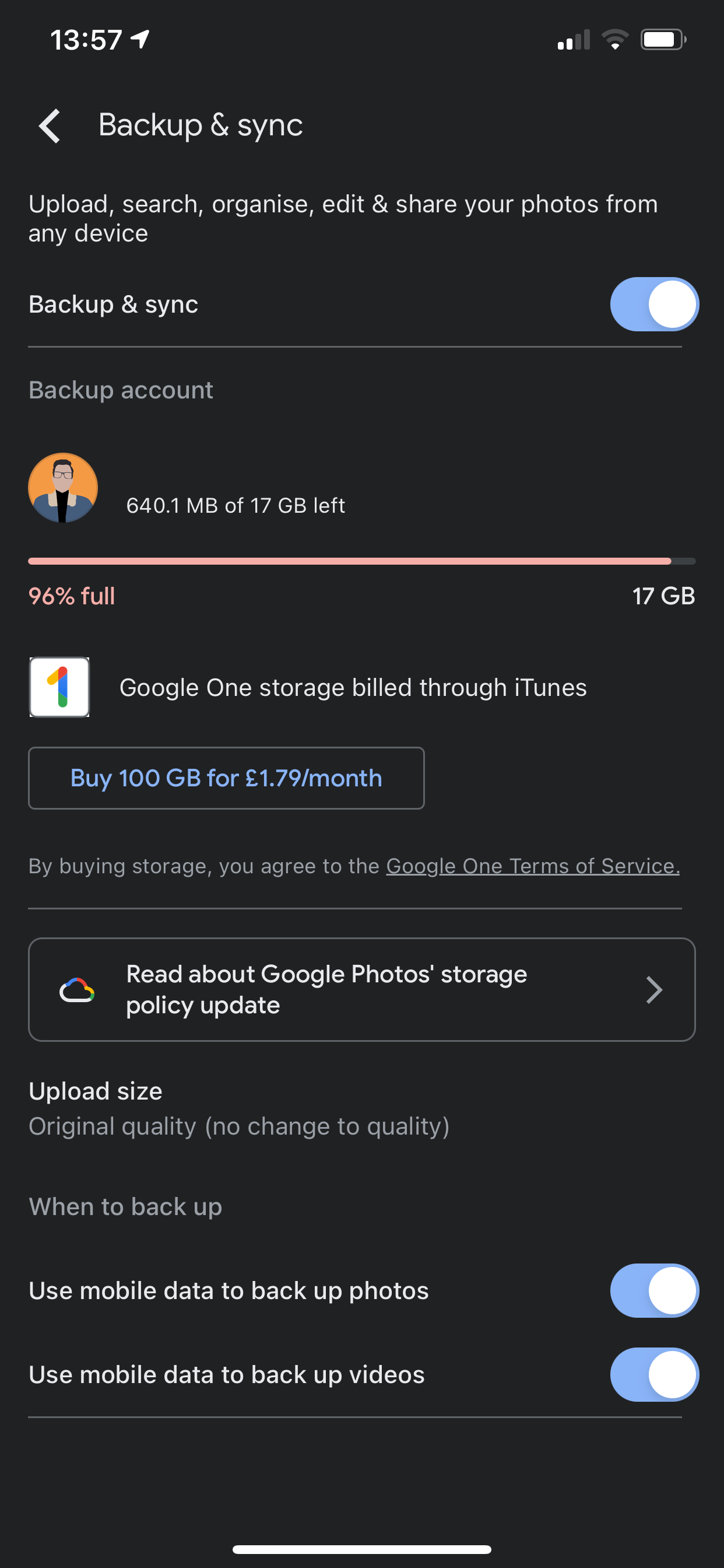The image size is (724, 1568).
Task: Turn off mobile data for photo backup
Action: click(653, 1290)
